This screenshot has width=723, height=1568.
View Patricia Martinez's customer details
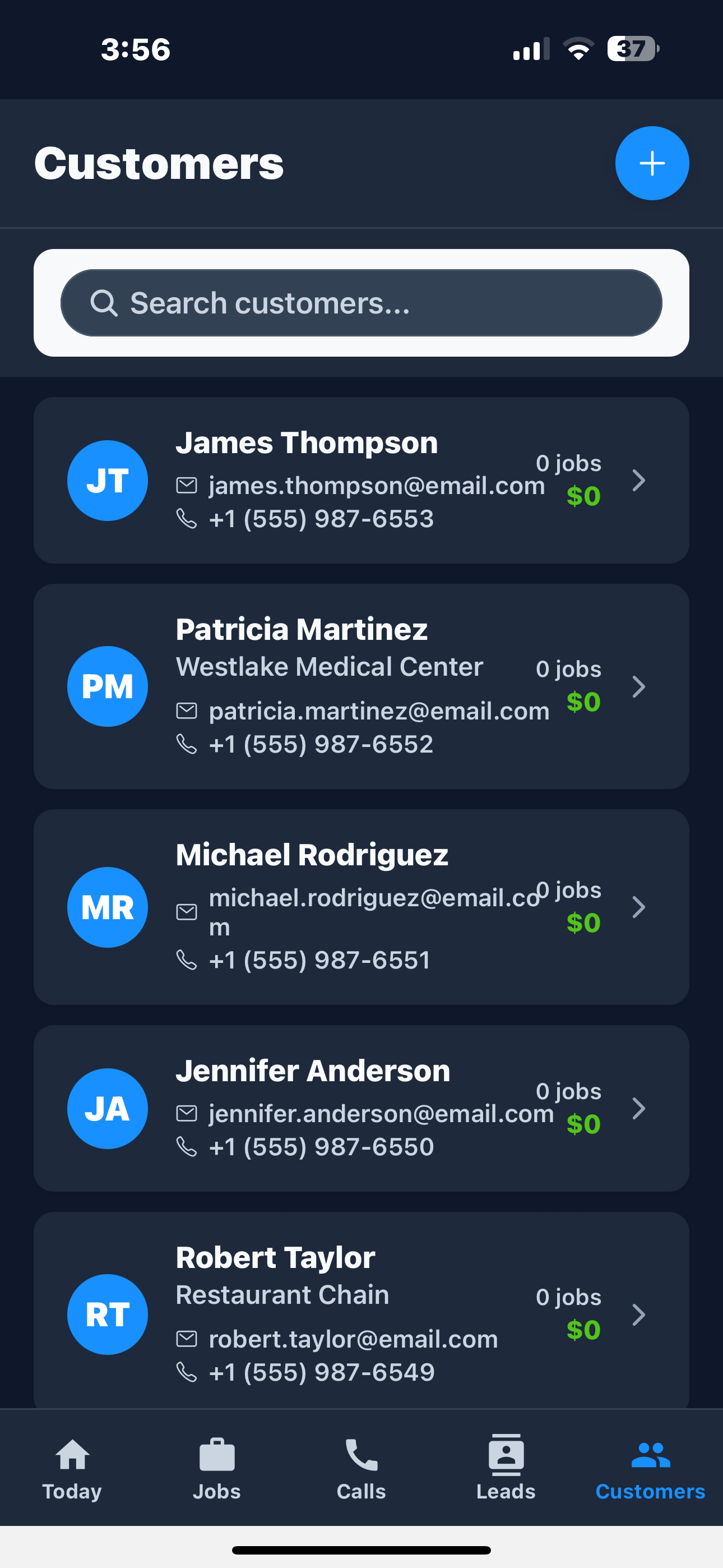tap(361, 686)
